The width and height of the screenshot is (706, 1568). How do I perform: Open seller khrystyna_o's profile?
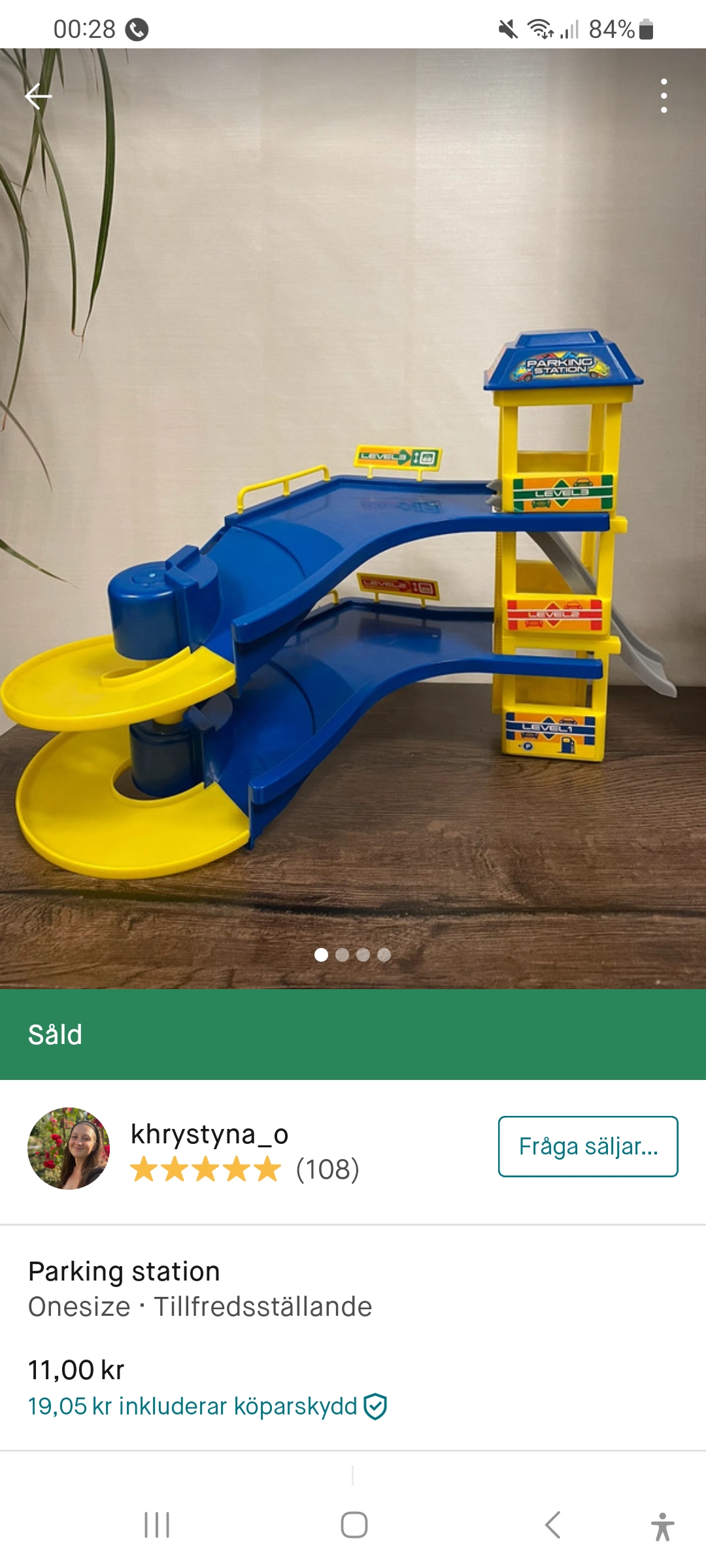tap(209, 1135)
